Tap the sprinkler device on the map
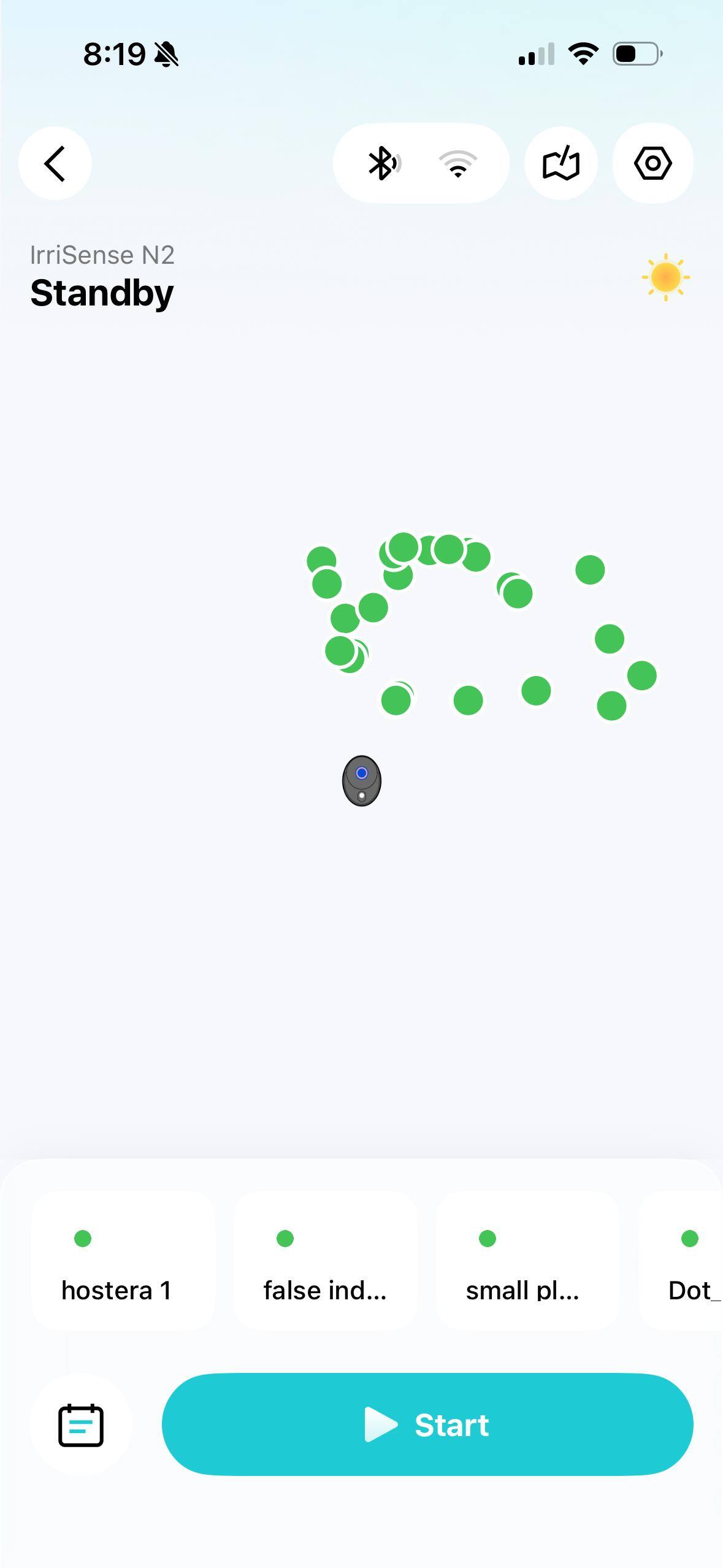 (362, 781)
